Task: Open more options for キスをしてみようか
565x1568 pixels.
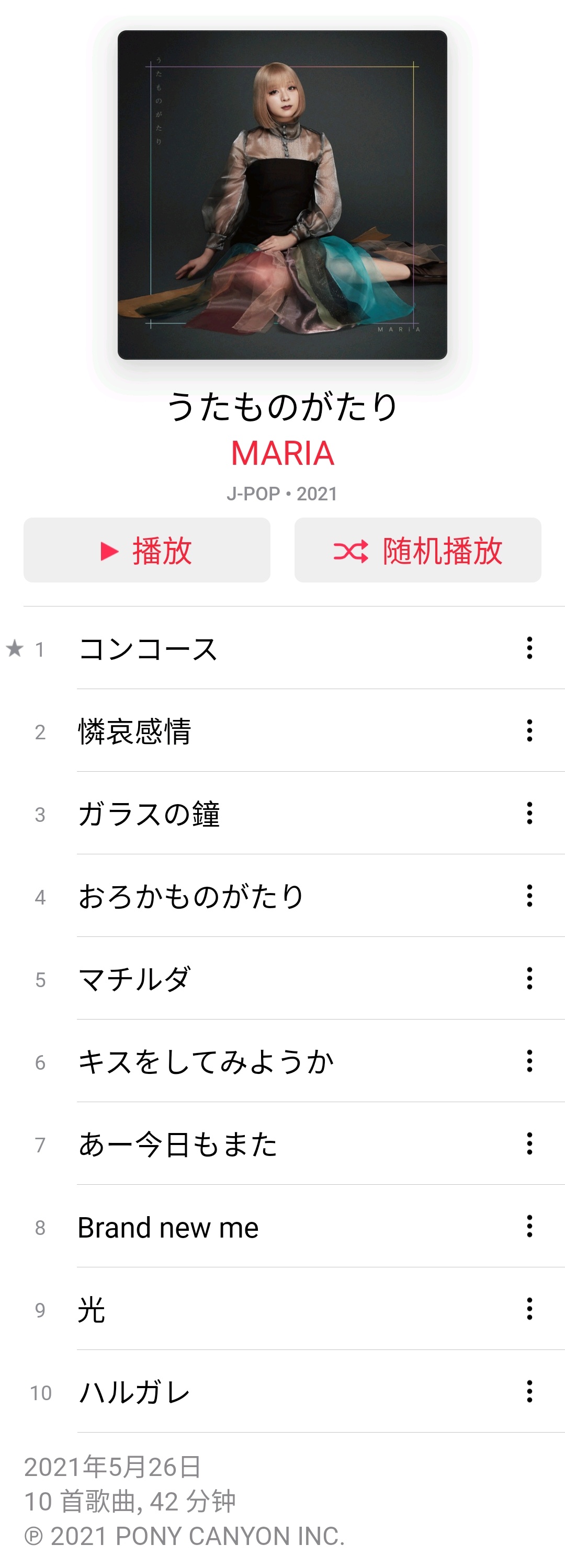Action: tap(529, 1061)
